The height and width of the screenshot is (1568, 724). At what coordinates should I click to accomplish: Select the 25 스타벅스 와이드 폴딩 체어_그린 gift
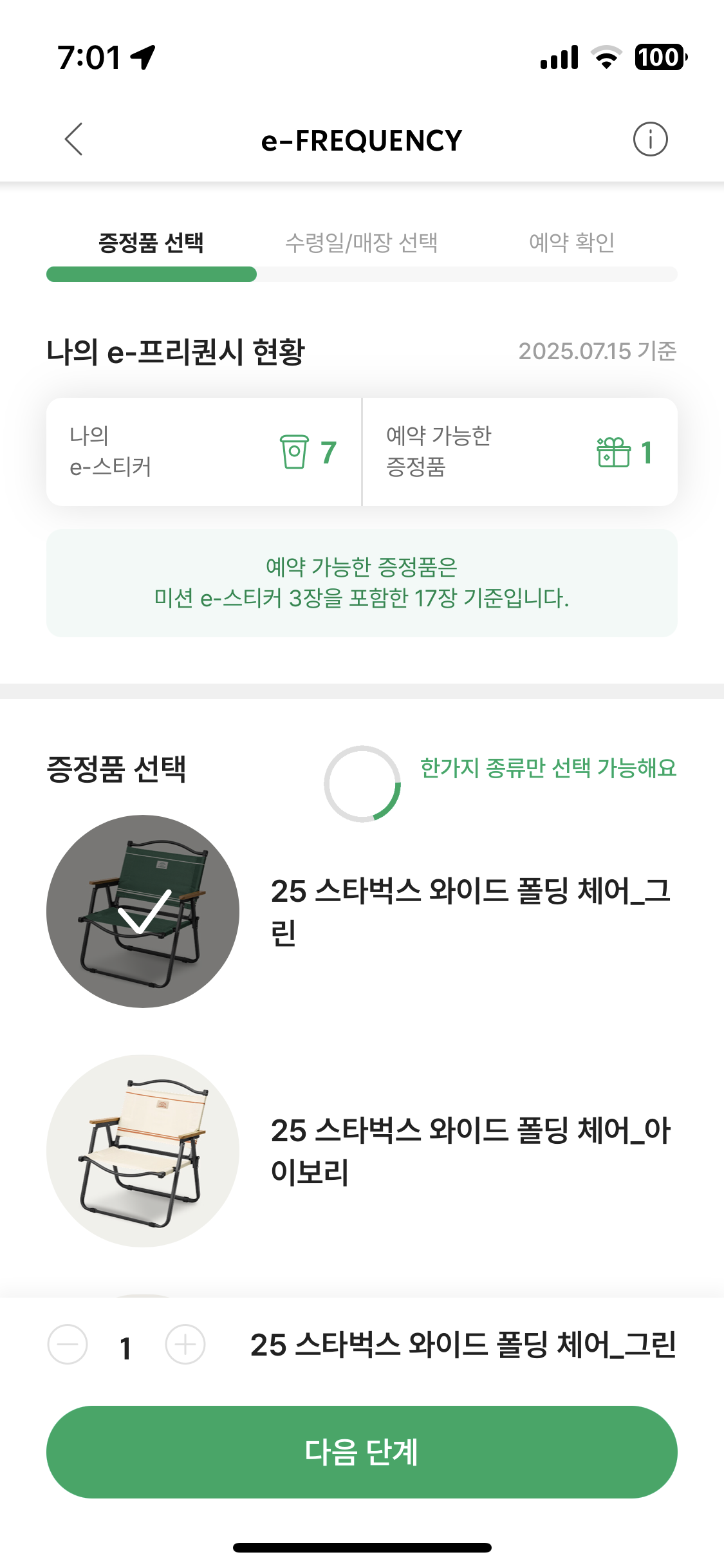143,911
